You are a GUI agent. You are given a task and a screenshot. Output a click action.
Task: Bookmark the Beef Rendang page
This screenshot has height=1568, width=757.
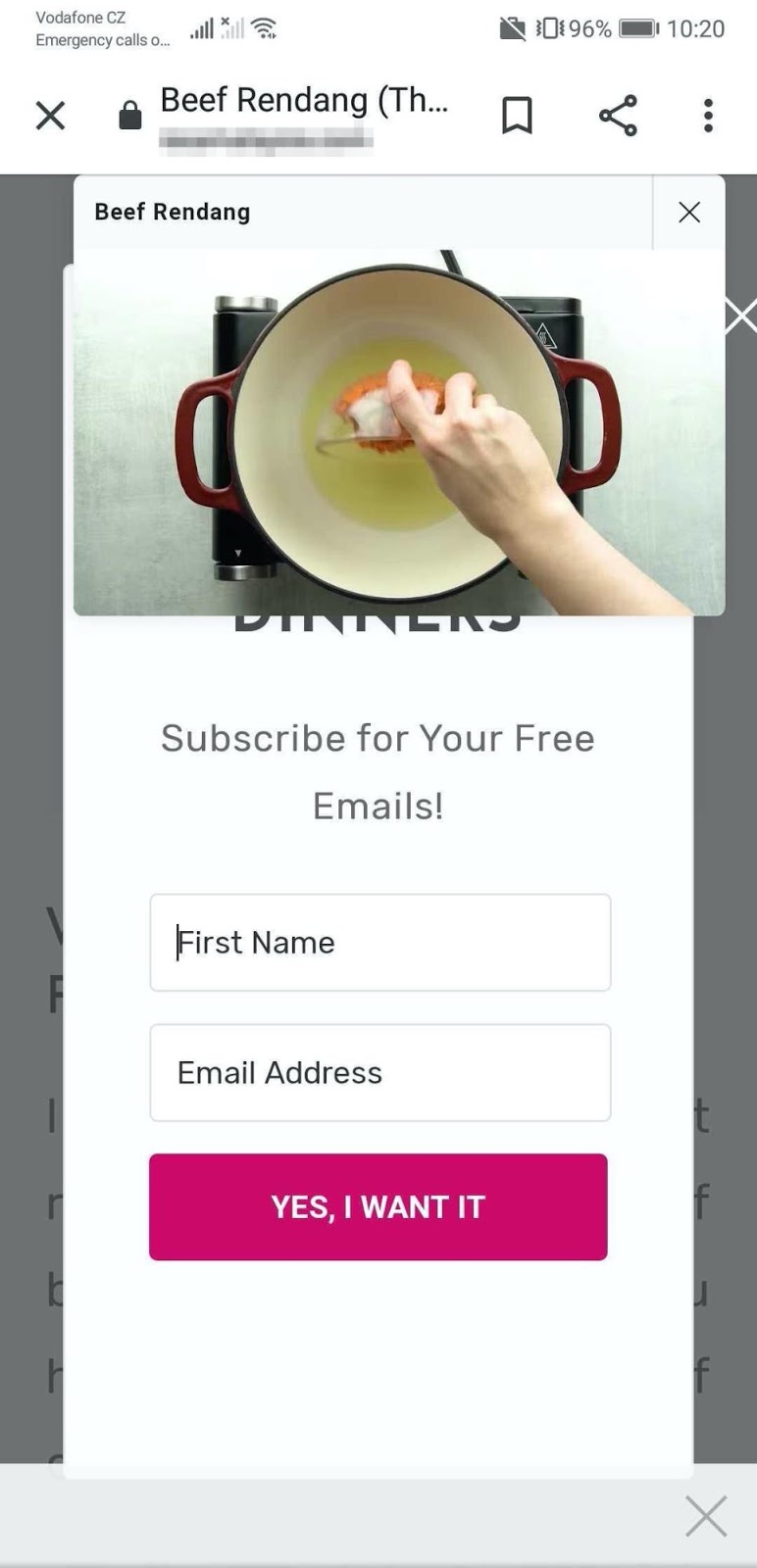(517, 116)
